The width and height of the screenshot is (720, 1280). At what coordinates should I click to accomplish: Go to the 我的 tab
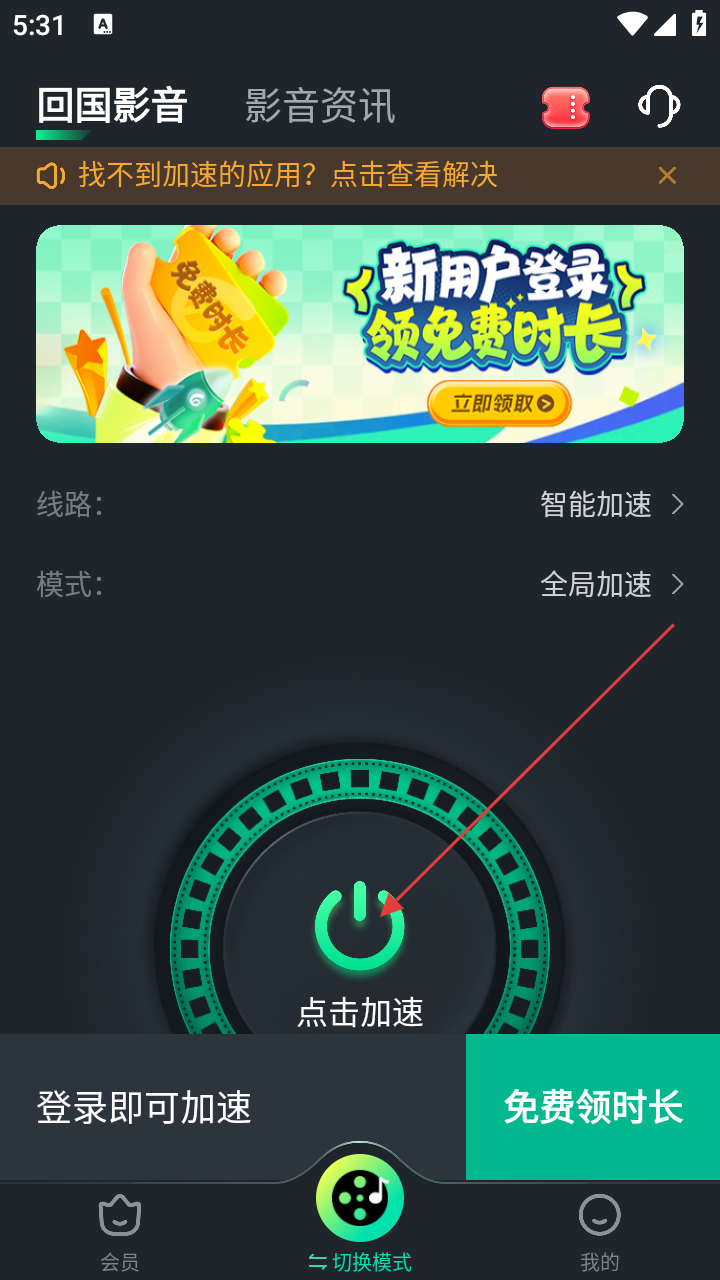600,1230
